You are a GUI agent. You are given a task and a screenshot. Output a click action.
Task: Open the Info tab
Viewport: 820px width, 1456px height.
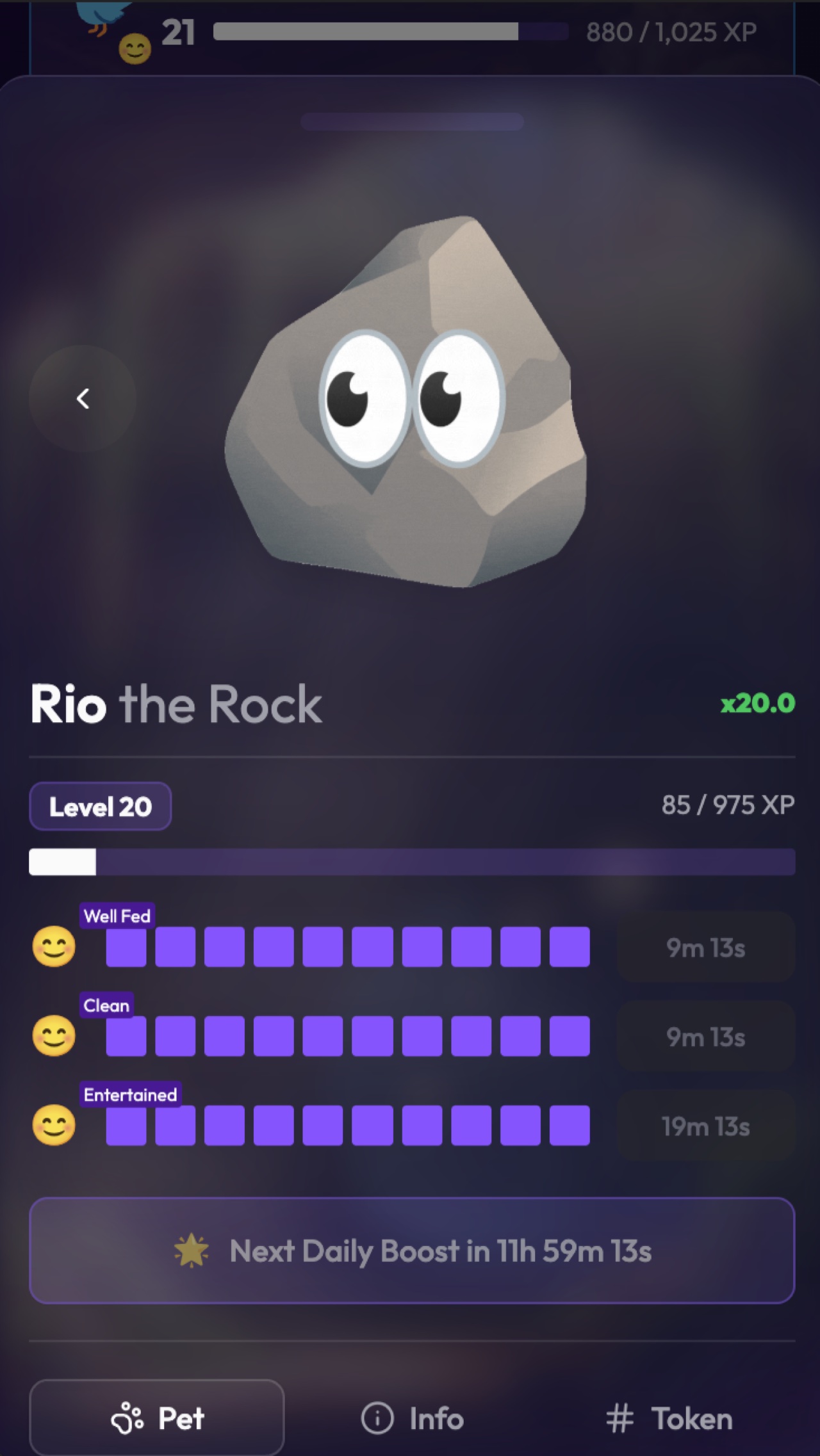pyautogui.click(x=413, y=1418)
